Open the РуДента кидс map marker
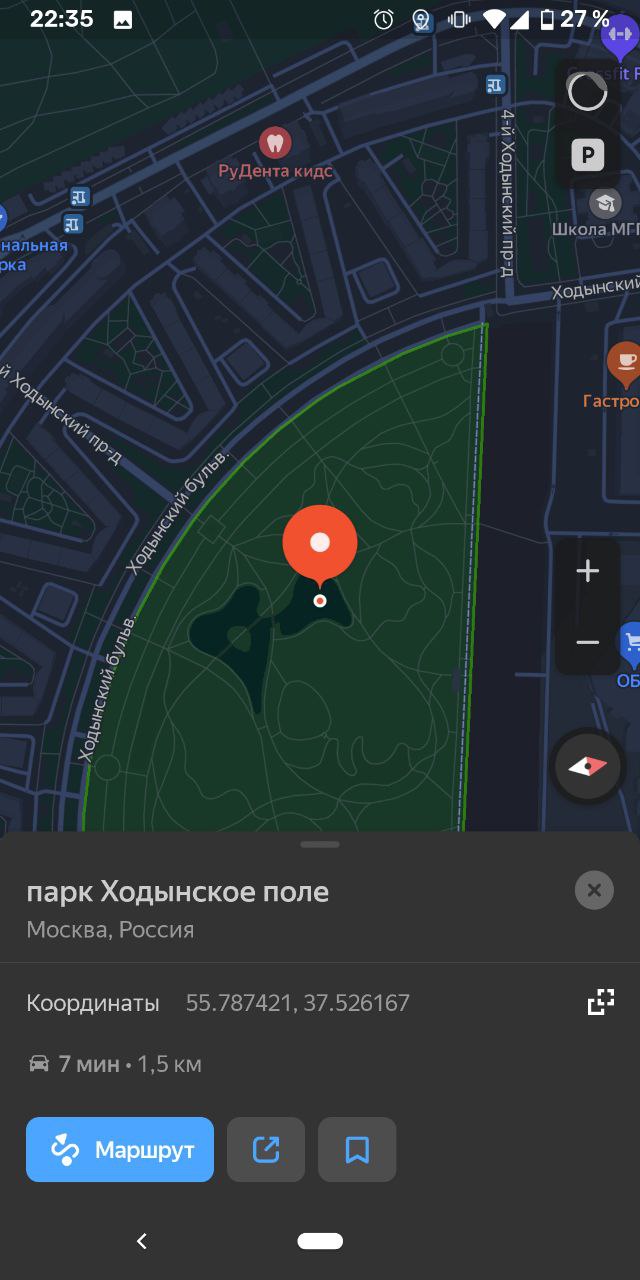Viewport: 640px width, 1280px height. [x=274, y=143]
